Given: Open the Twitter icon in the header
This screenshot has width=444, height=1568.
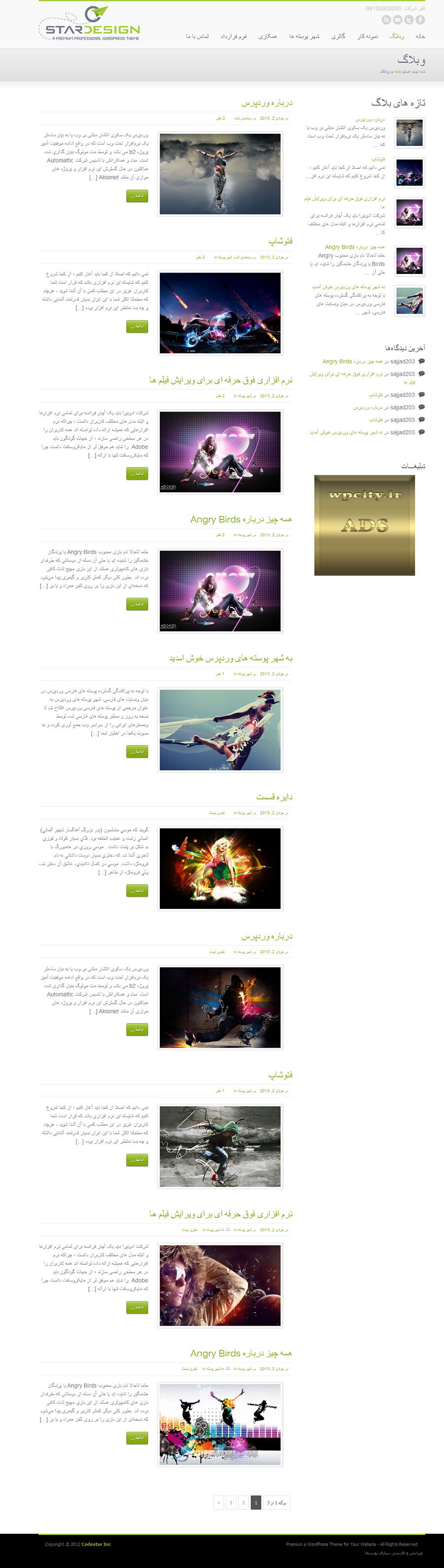Looking at the screenshot, I should click(x=408, y=20).
